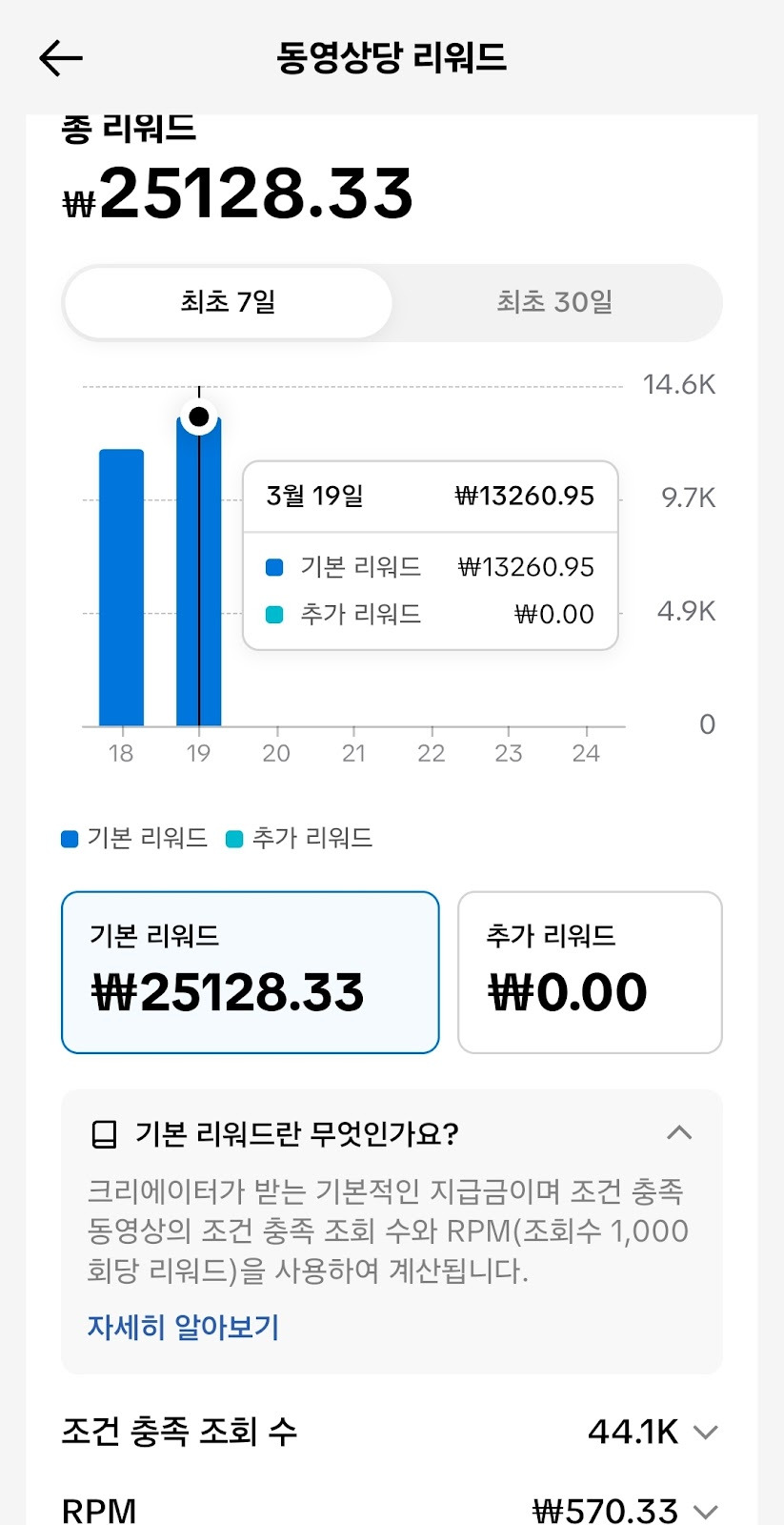Select the March 18 bar in chart
This screenshot has width=784, height=1525.
pyautogui.click(x=121, y=587)
